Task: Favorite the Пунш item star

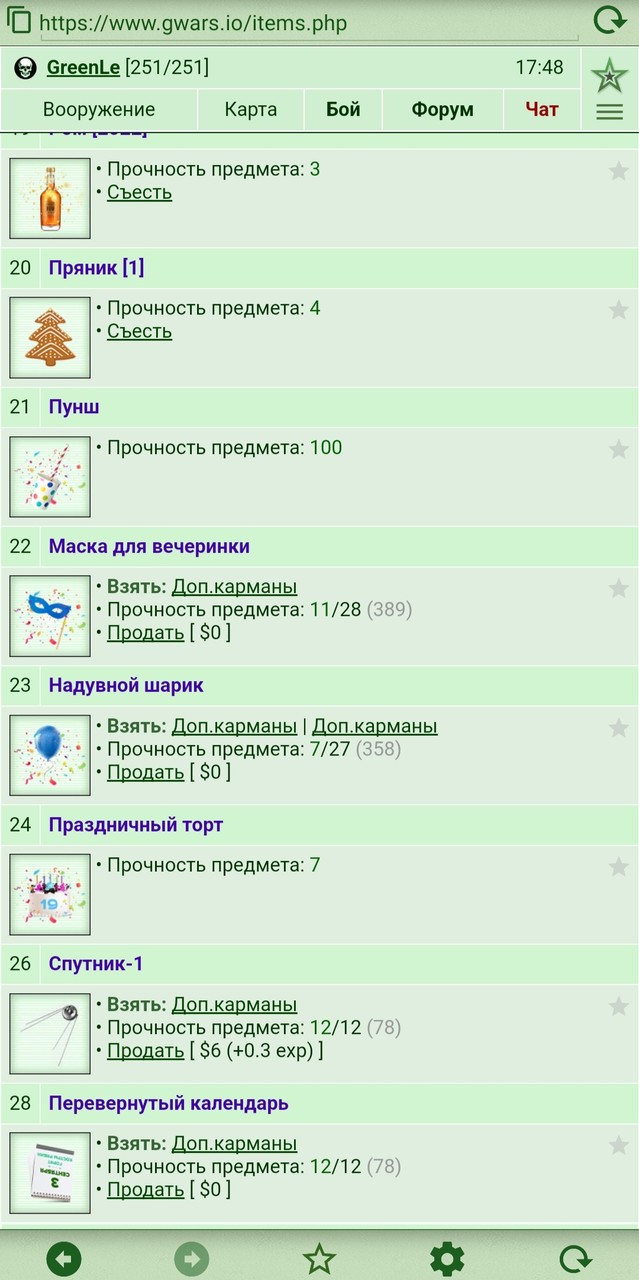Action: point(618,449)
